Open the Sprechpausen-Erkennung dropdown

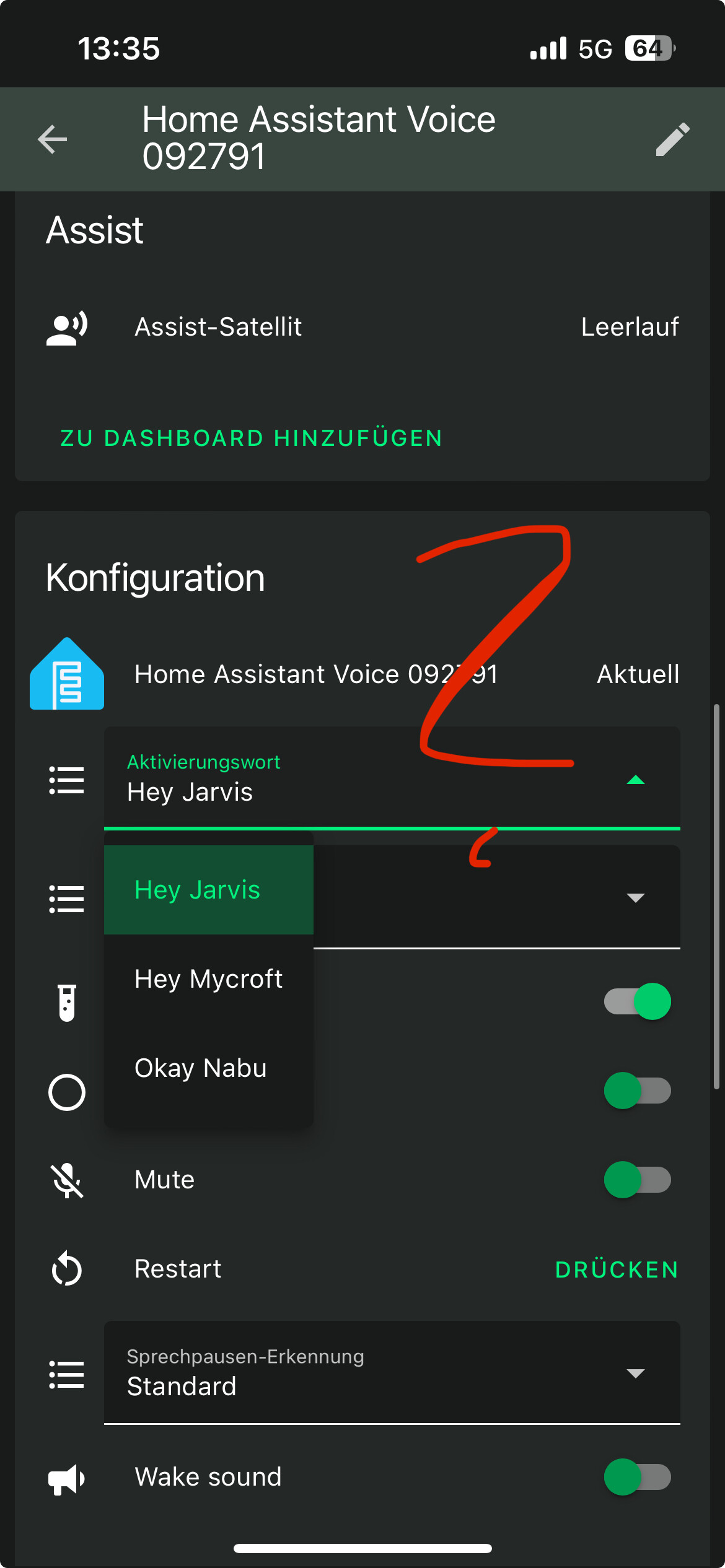click(x=633, y=1374)
